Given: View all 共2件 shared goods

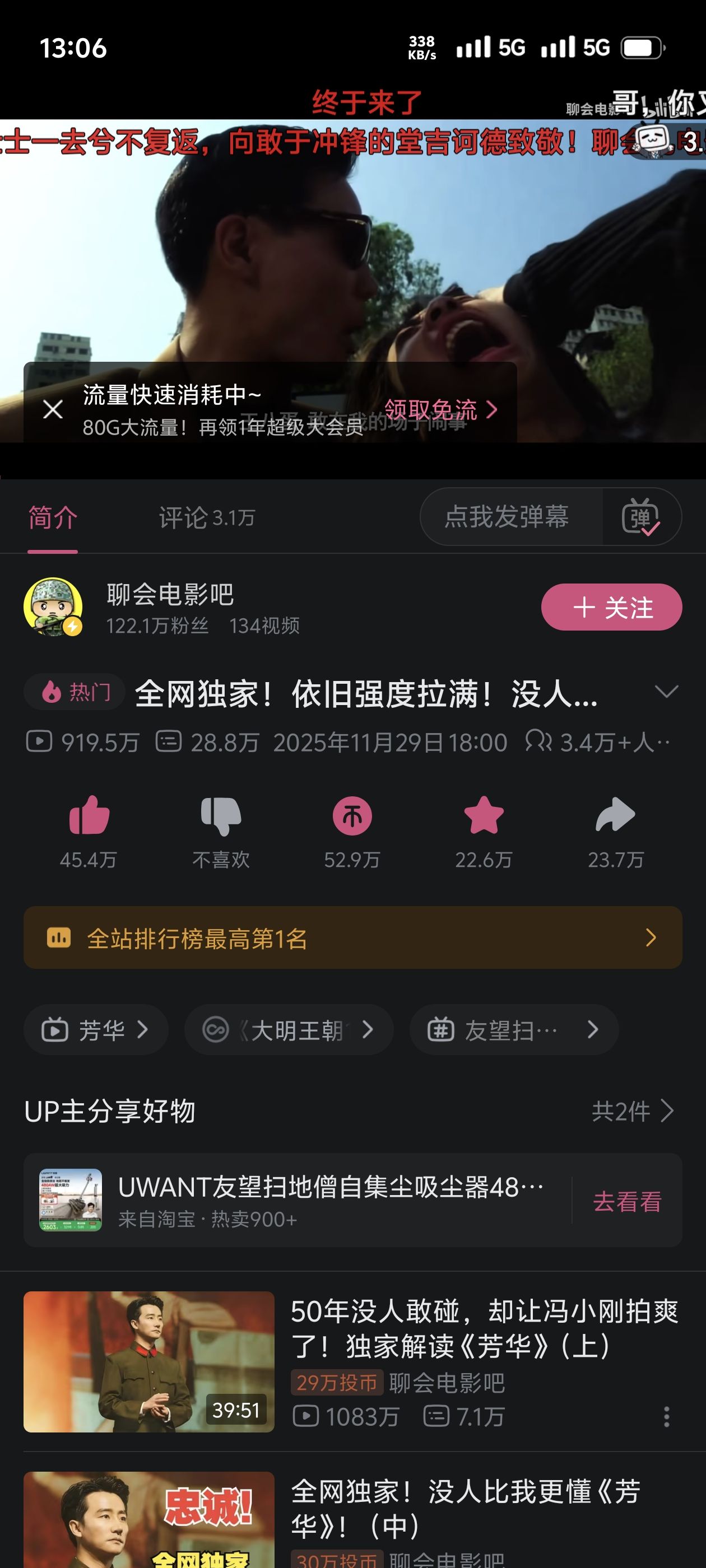Looking at the screenshot, I should click(x=633, y=1111).
